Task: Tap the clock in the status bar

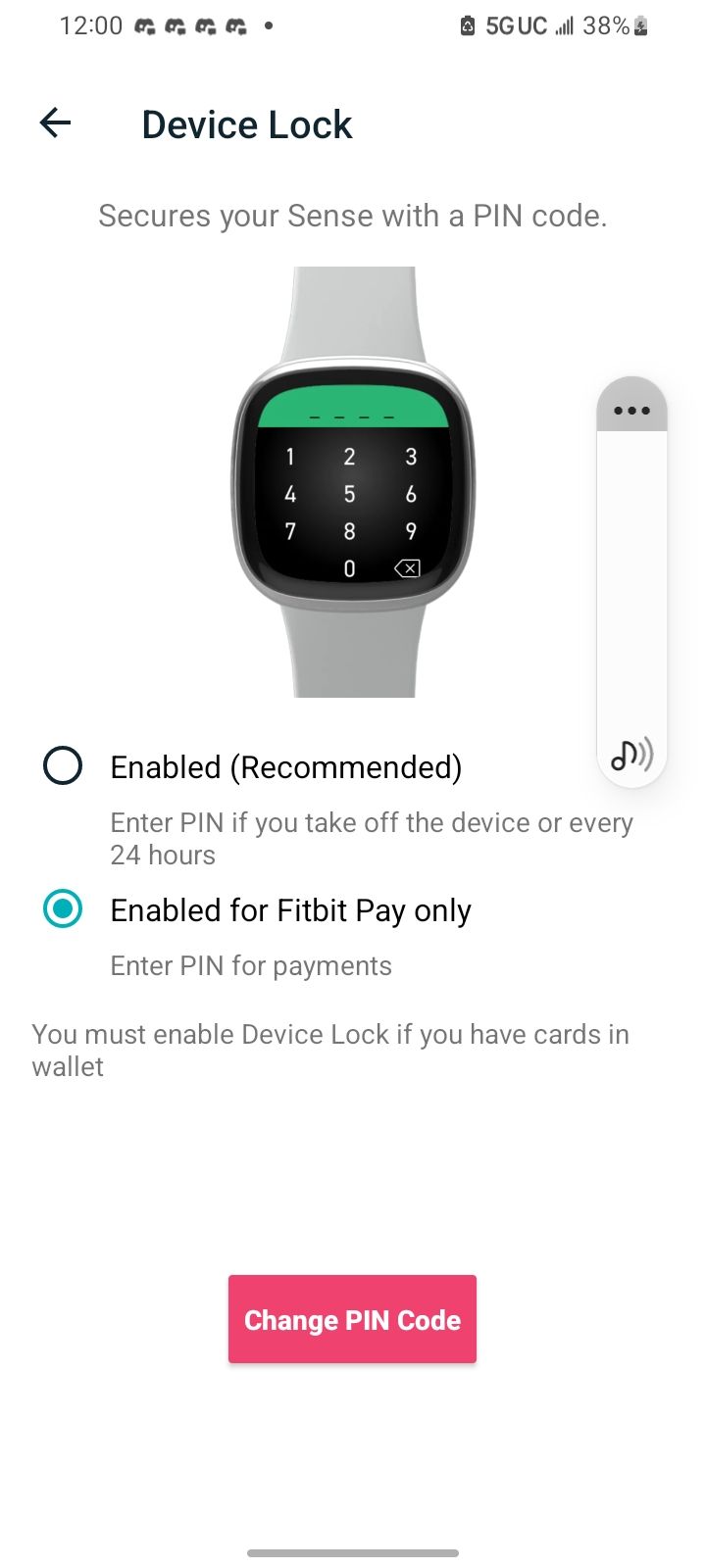Action: point(93,26)
